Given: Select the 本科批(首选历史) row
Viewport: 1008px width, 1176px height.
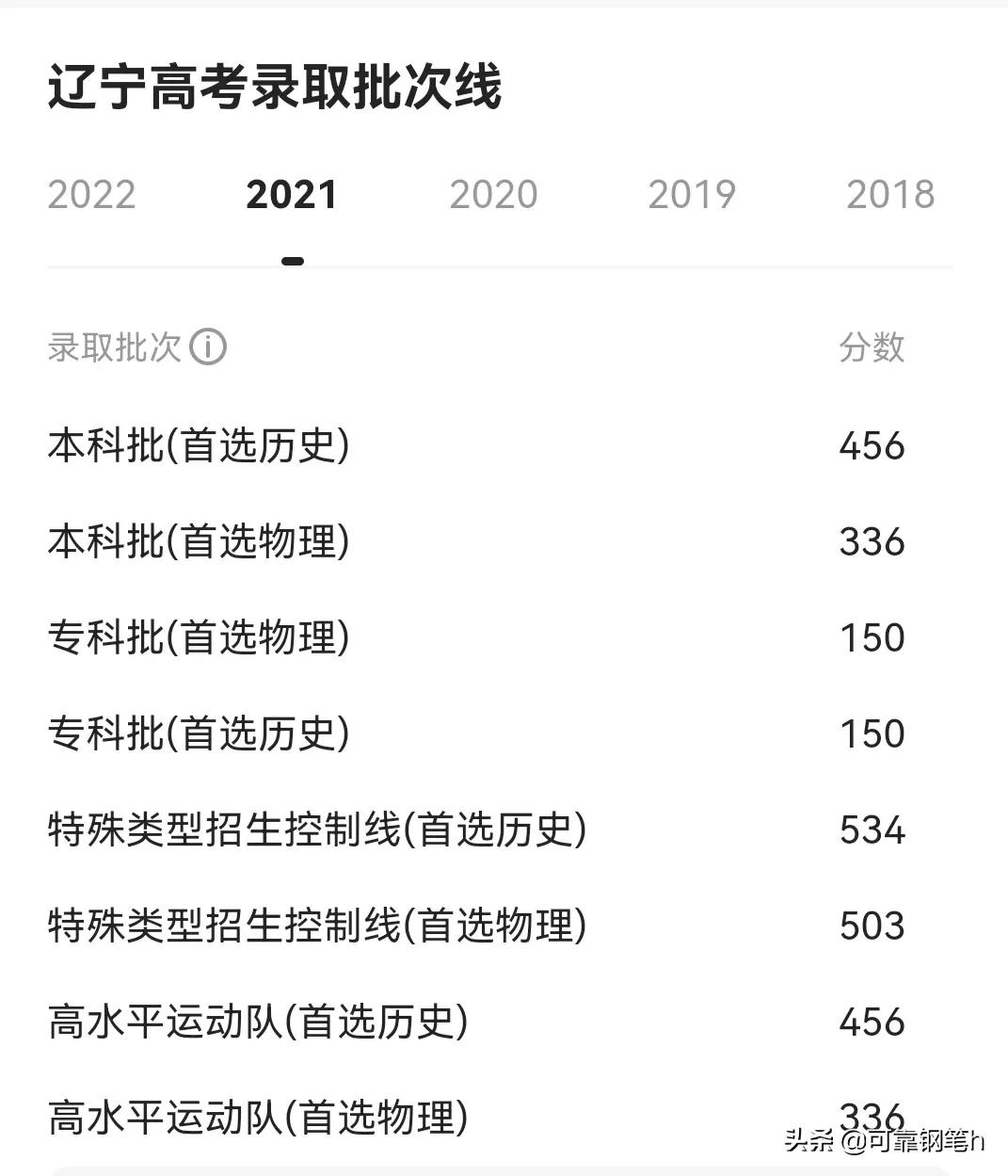Looking at the screenshot, I should [200, 446].
